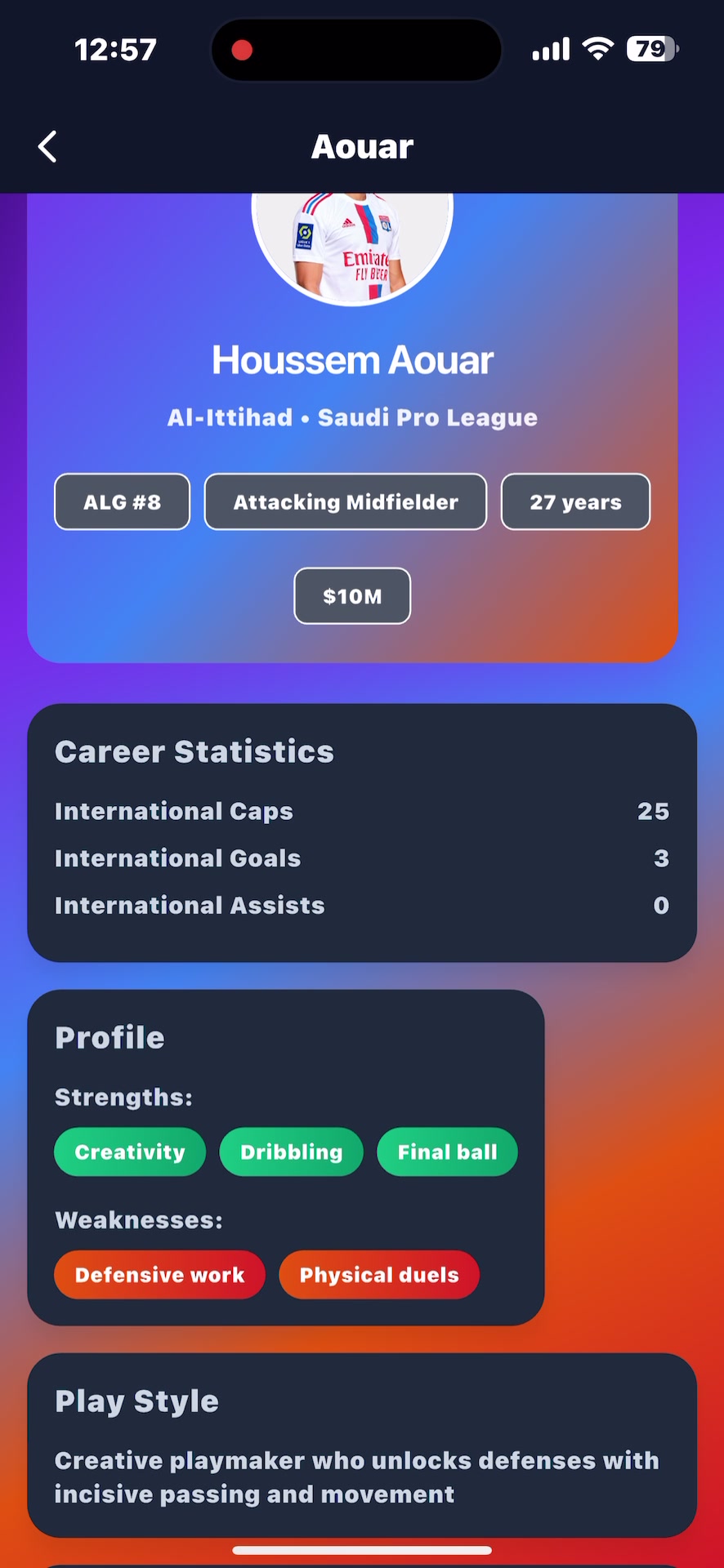Tap the Attacking Midfielder chip

point(345,501)
